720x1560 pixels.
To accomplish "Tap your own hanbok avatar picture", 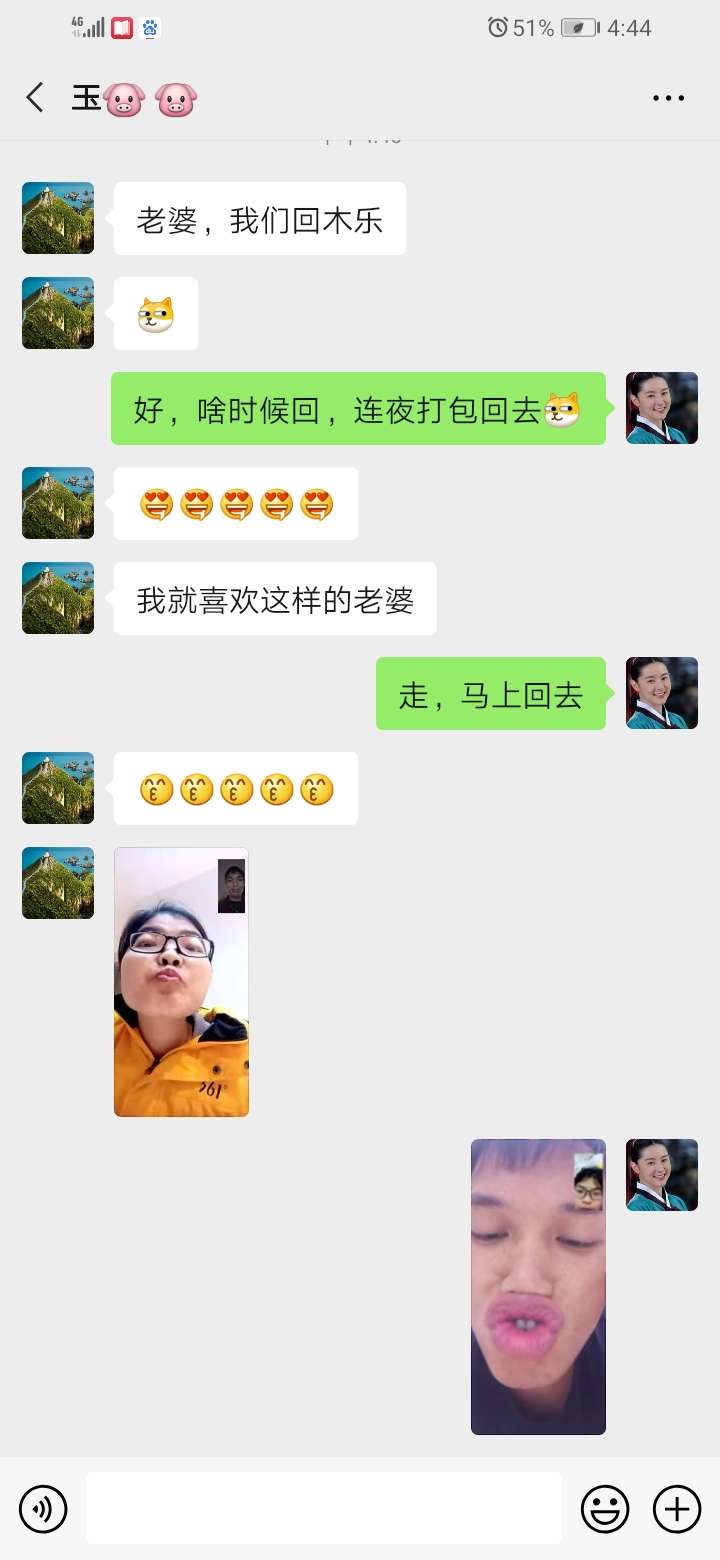I will 661,408.
